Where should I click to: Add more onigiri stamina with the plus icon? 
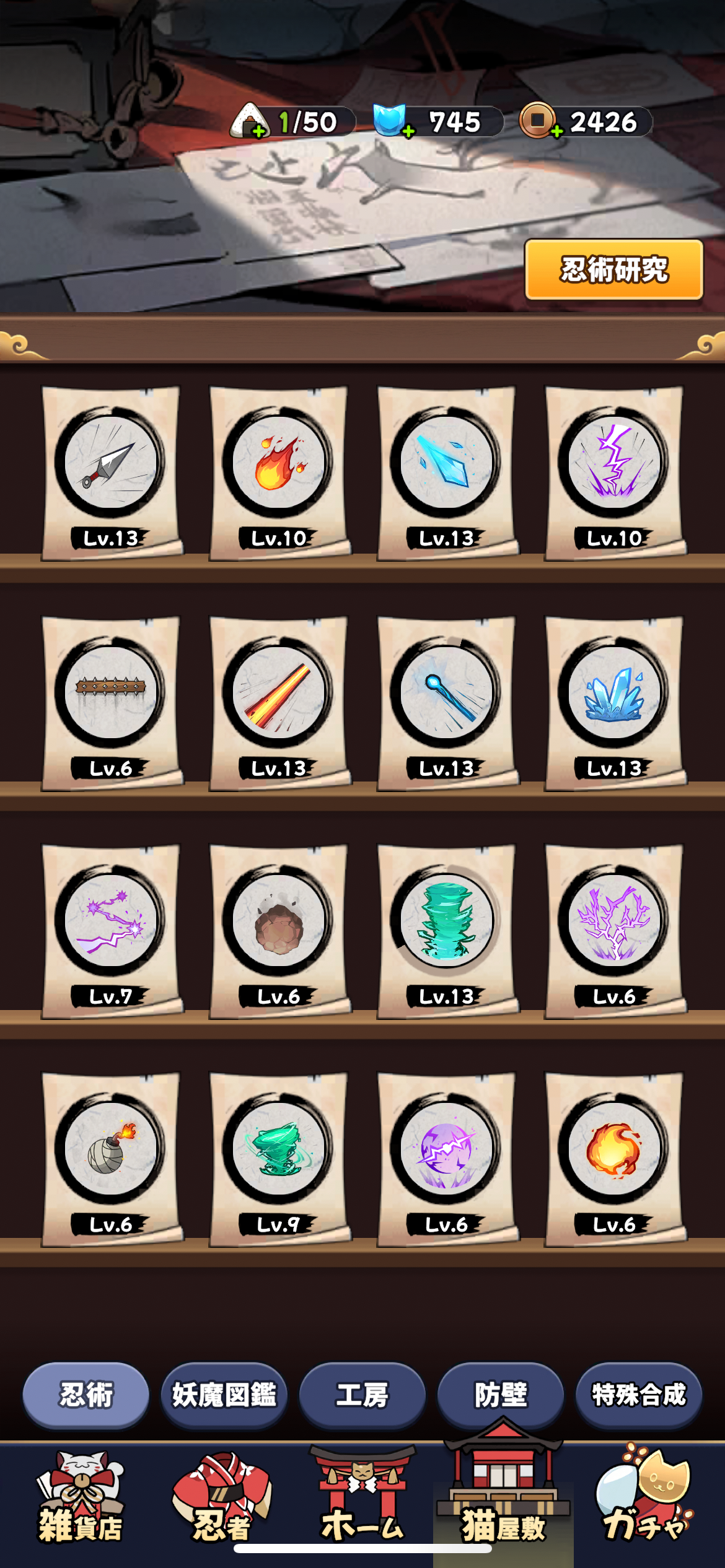coord(259,131)
